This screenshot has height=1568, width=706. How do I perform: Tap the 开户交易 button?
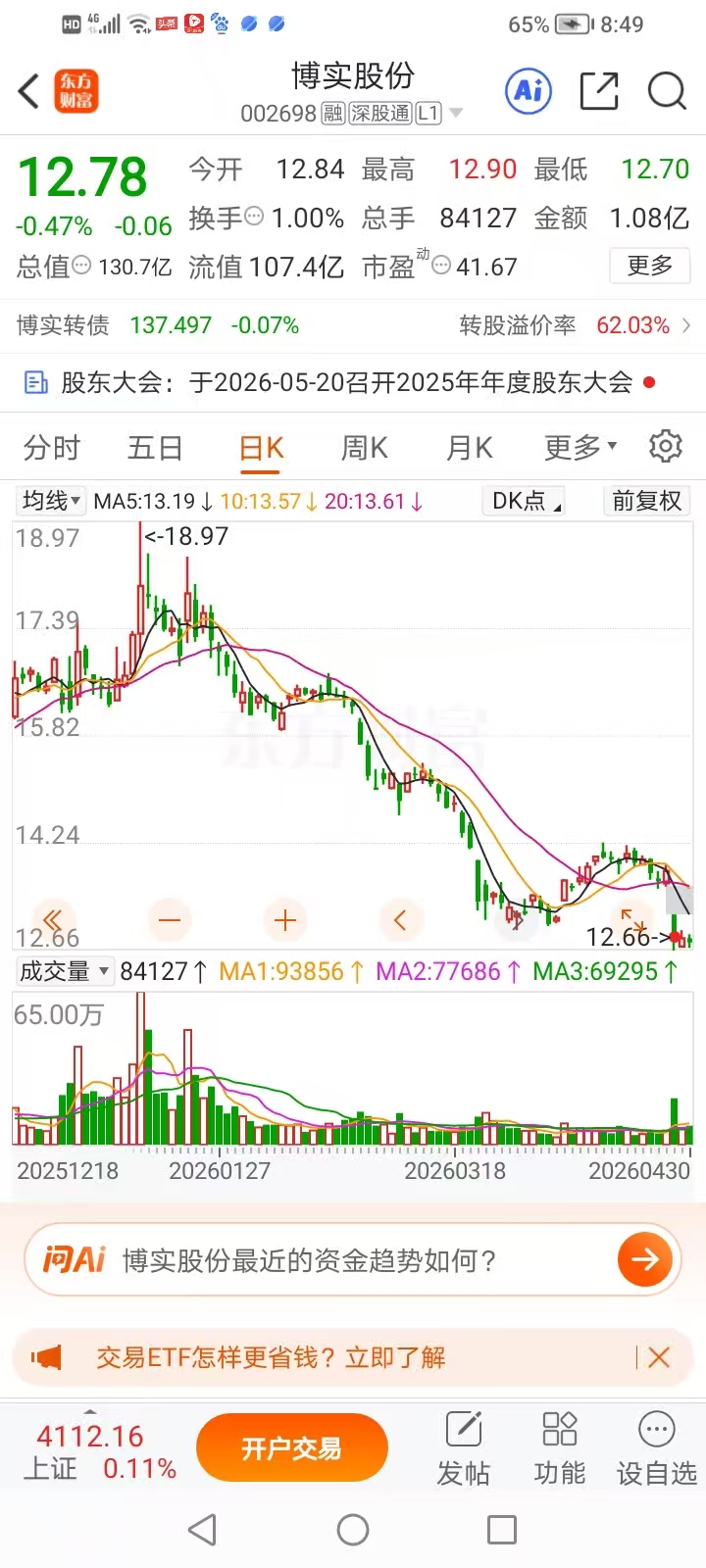(292, 1448)
